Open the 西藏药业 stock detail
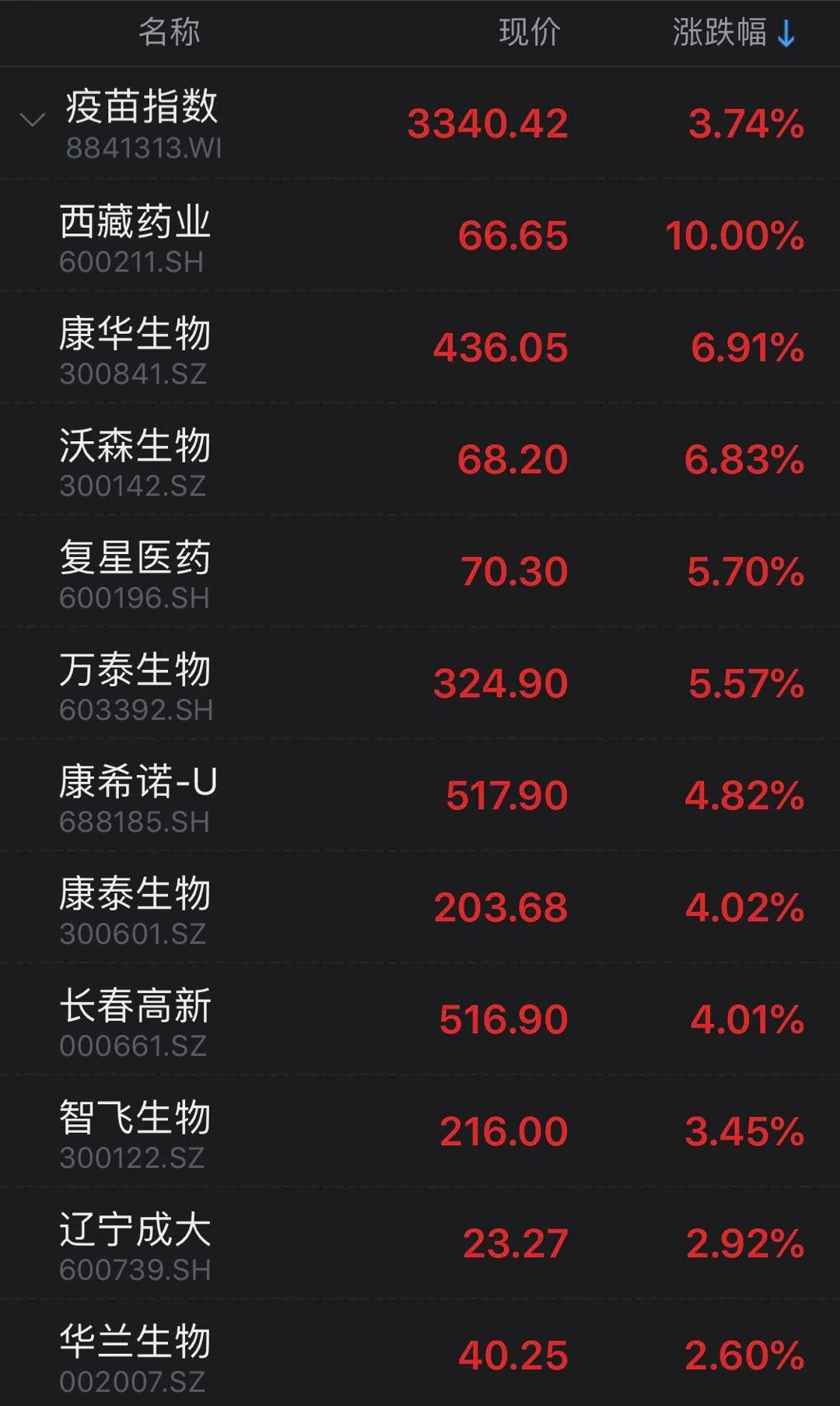 click(136, 223)
